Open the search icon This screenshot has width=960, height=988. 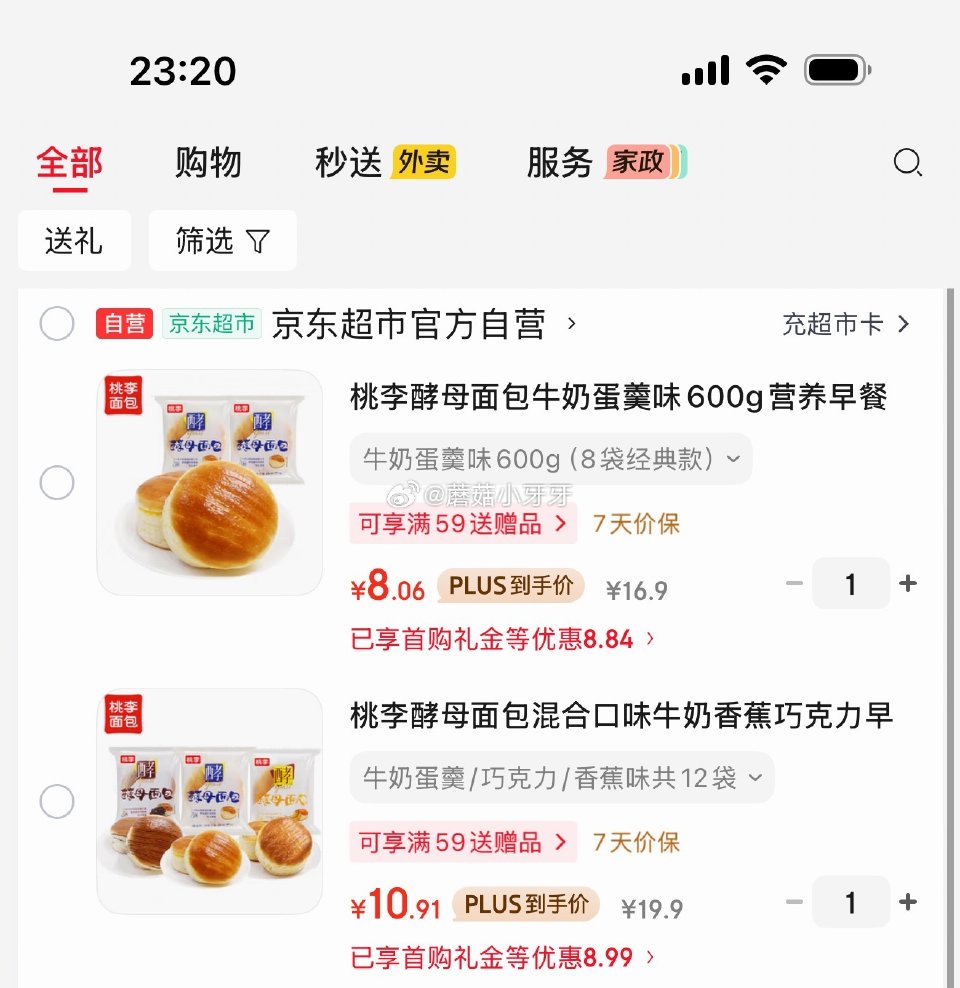tap(907, 163)
